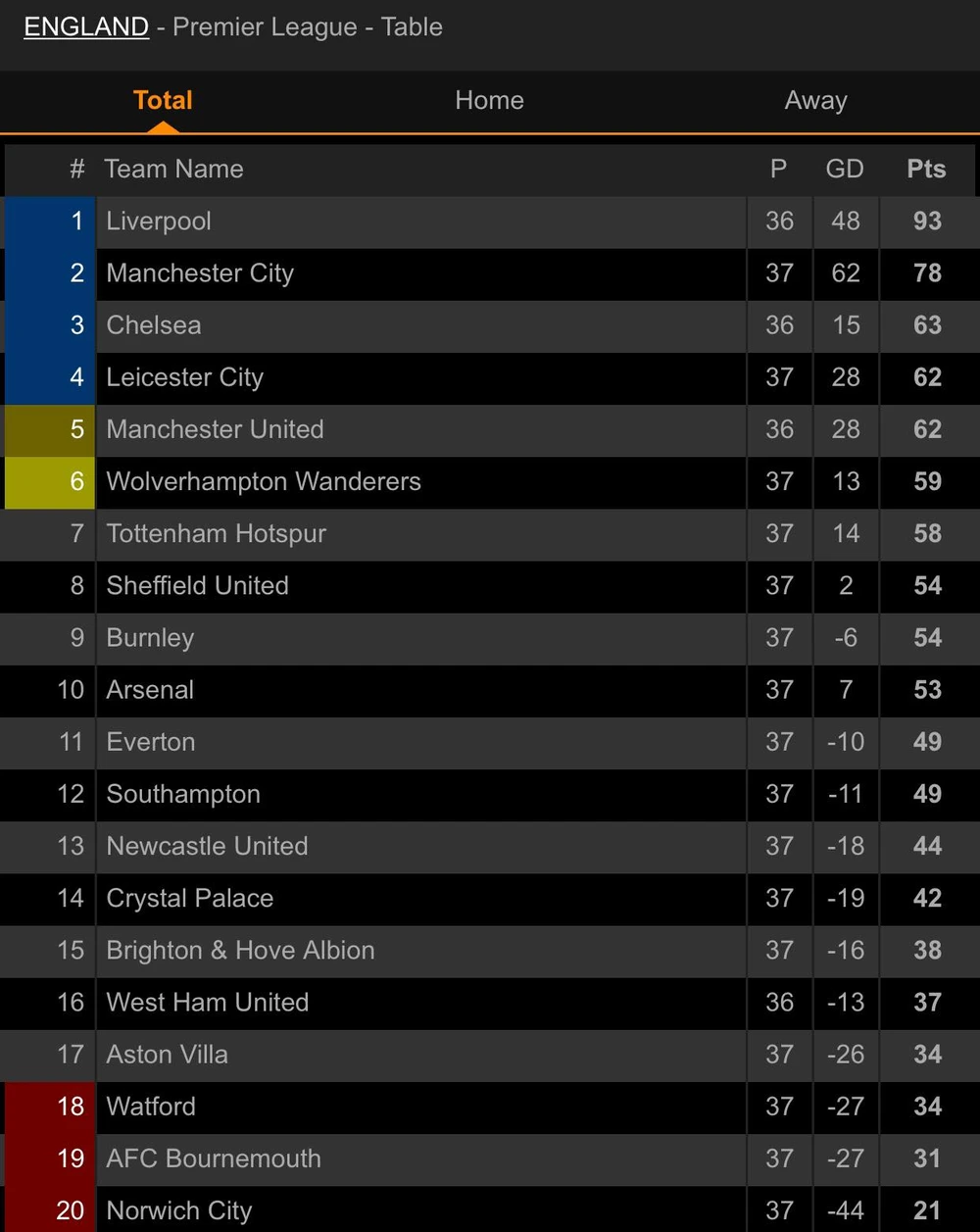
Task: Open Arsenal's team row
Action: (150, 690)
